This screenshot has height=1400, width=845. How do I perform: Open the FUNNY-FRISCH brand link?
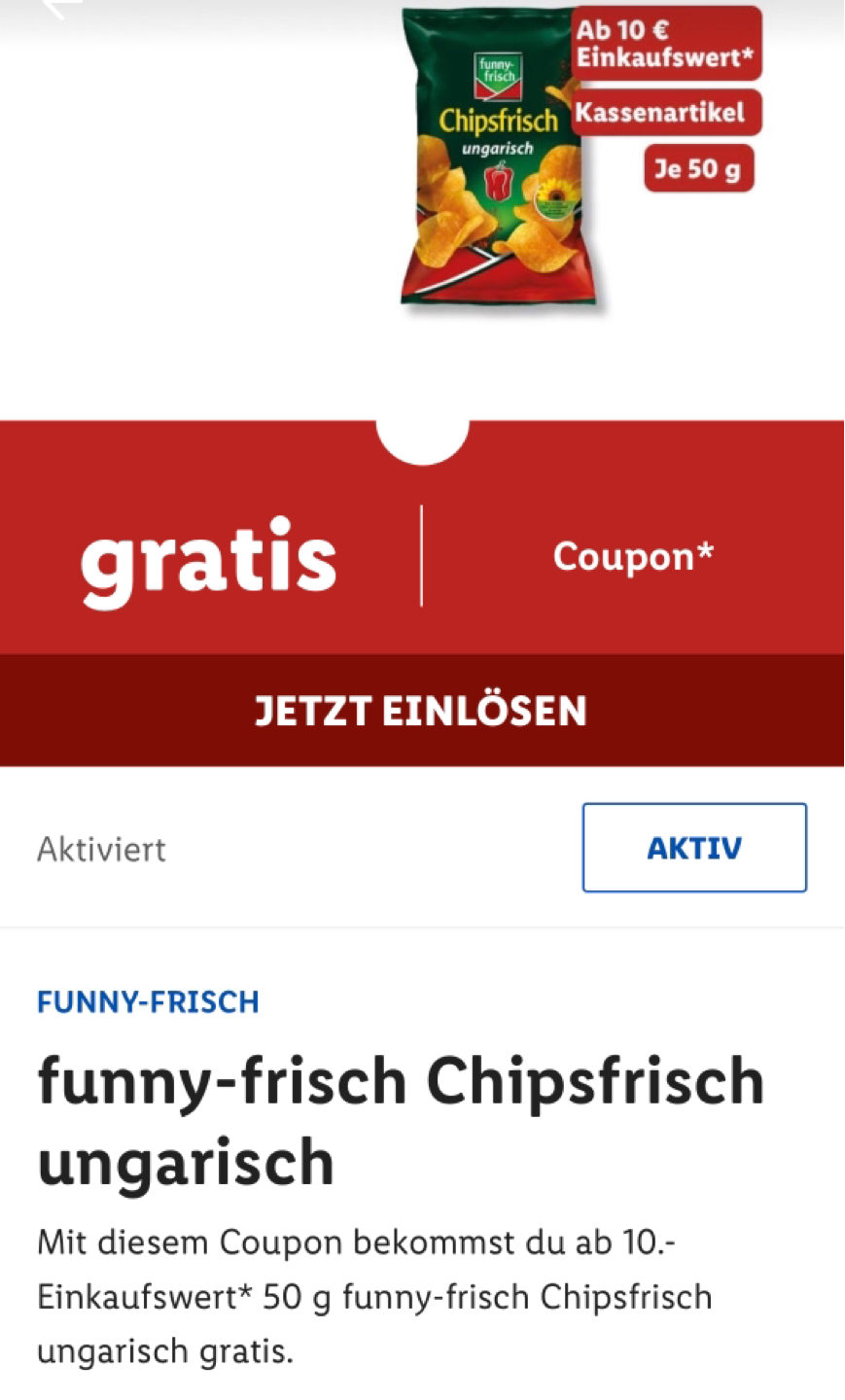click(x=148, y=1001)
